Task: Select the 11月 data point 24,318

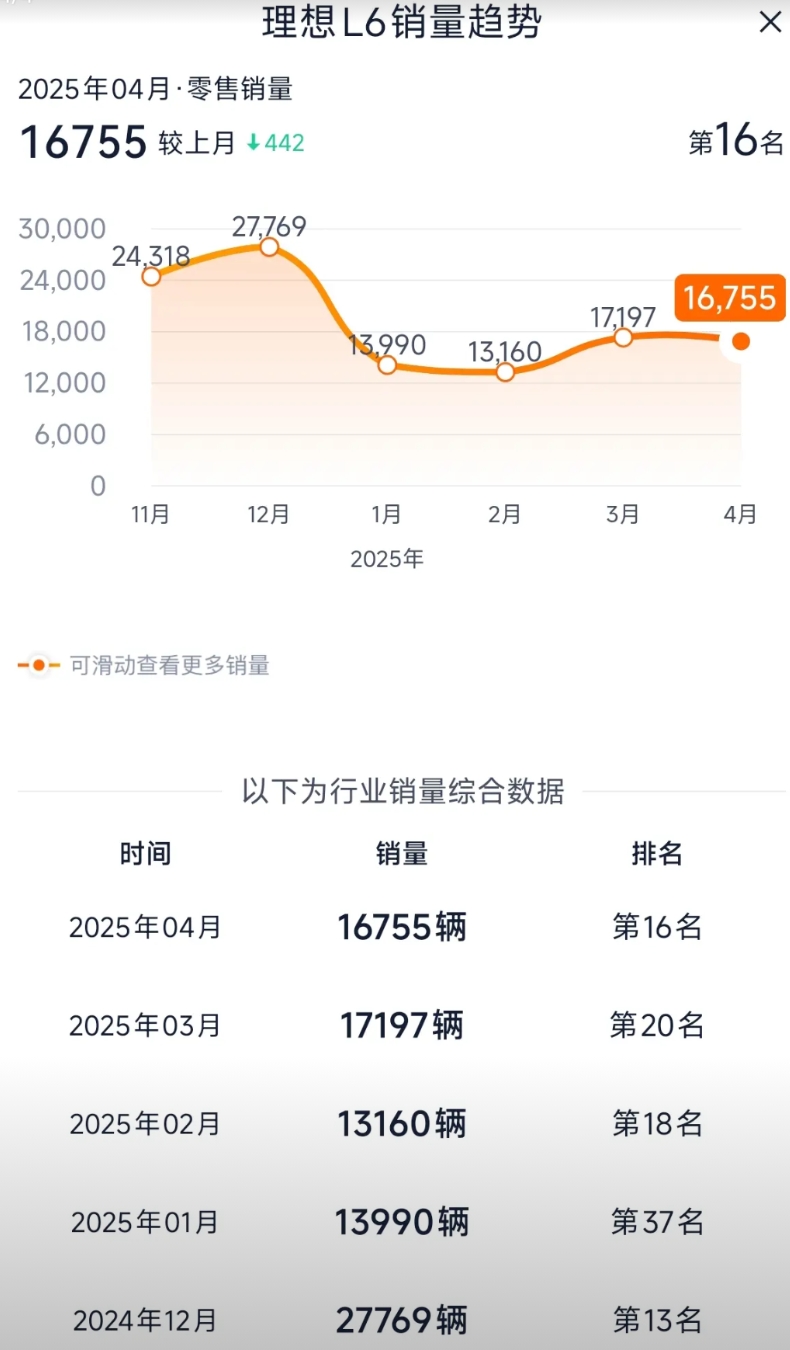Action: (x=151, y=276)
